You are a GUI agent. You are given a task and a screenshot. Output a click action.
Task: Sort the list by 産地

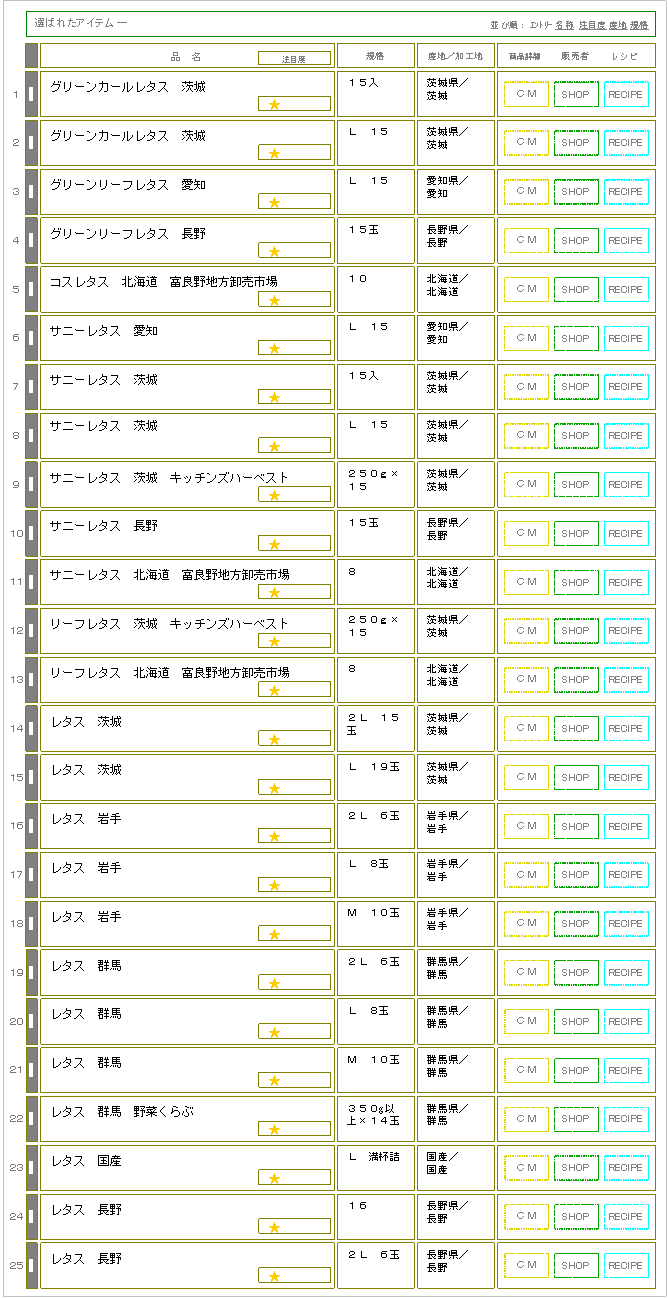pos(618,24)
